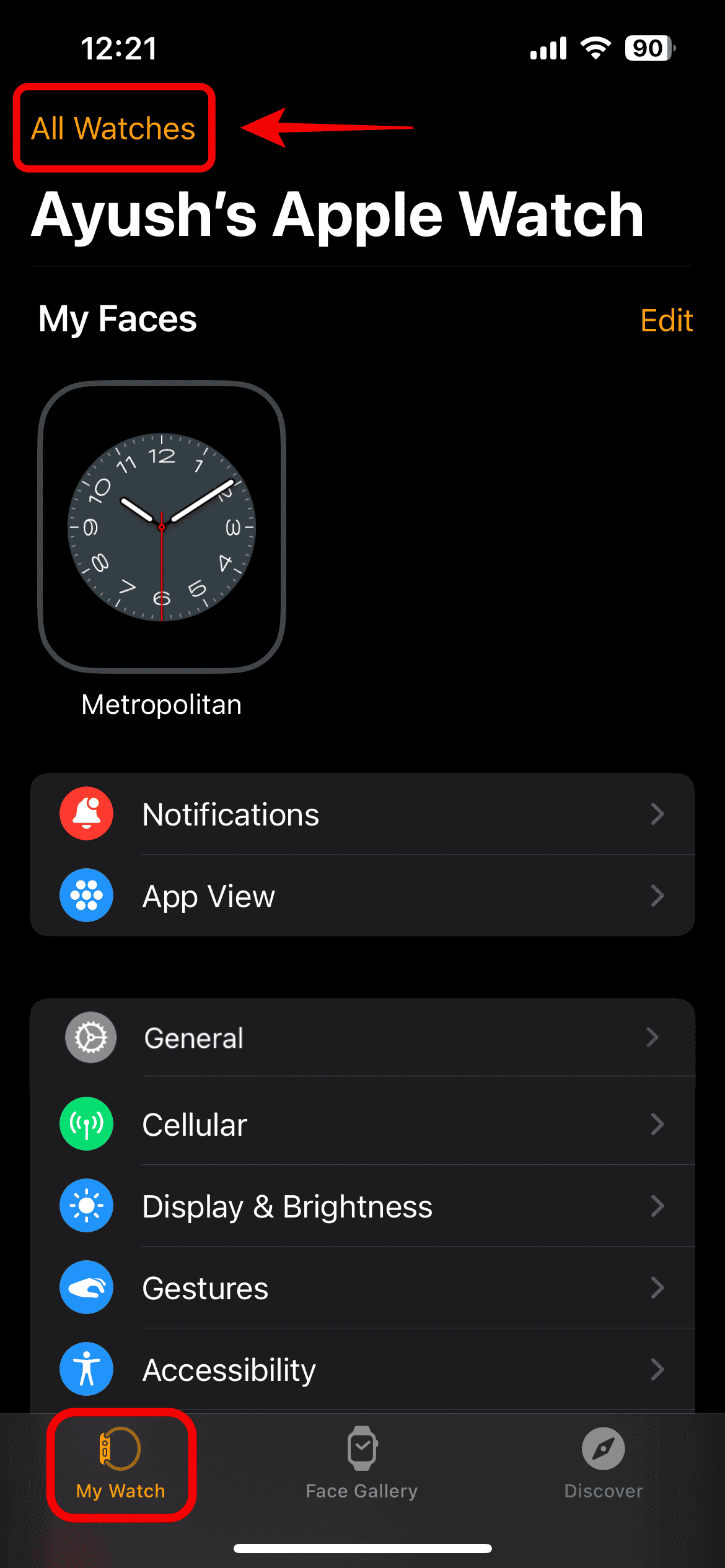Open the Metropolitan watch face
The image size is (725, 1568).
(x=162, y=527)
